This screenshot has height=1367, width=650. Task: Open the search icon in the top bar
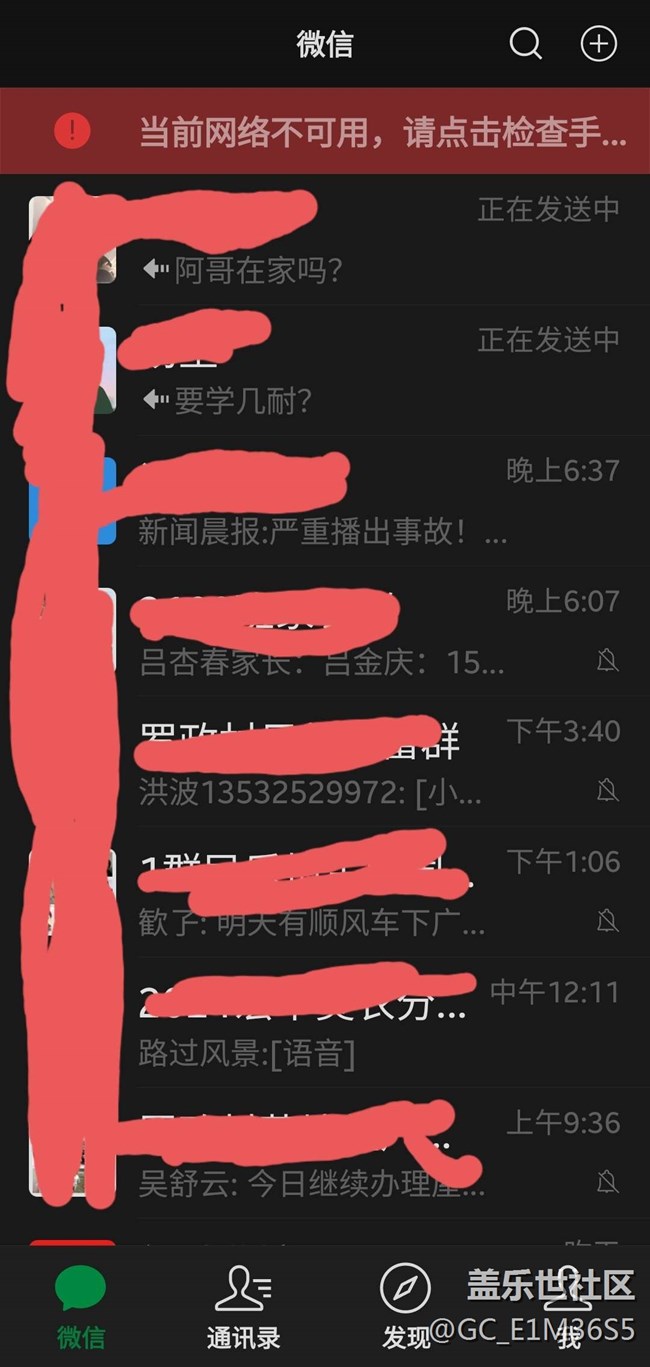525,43
